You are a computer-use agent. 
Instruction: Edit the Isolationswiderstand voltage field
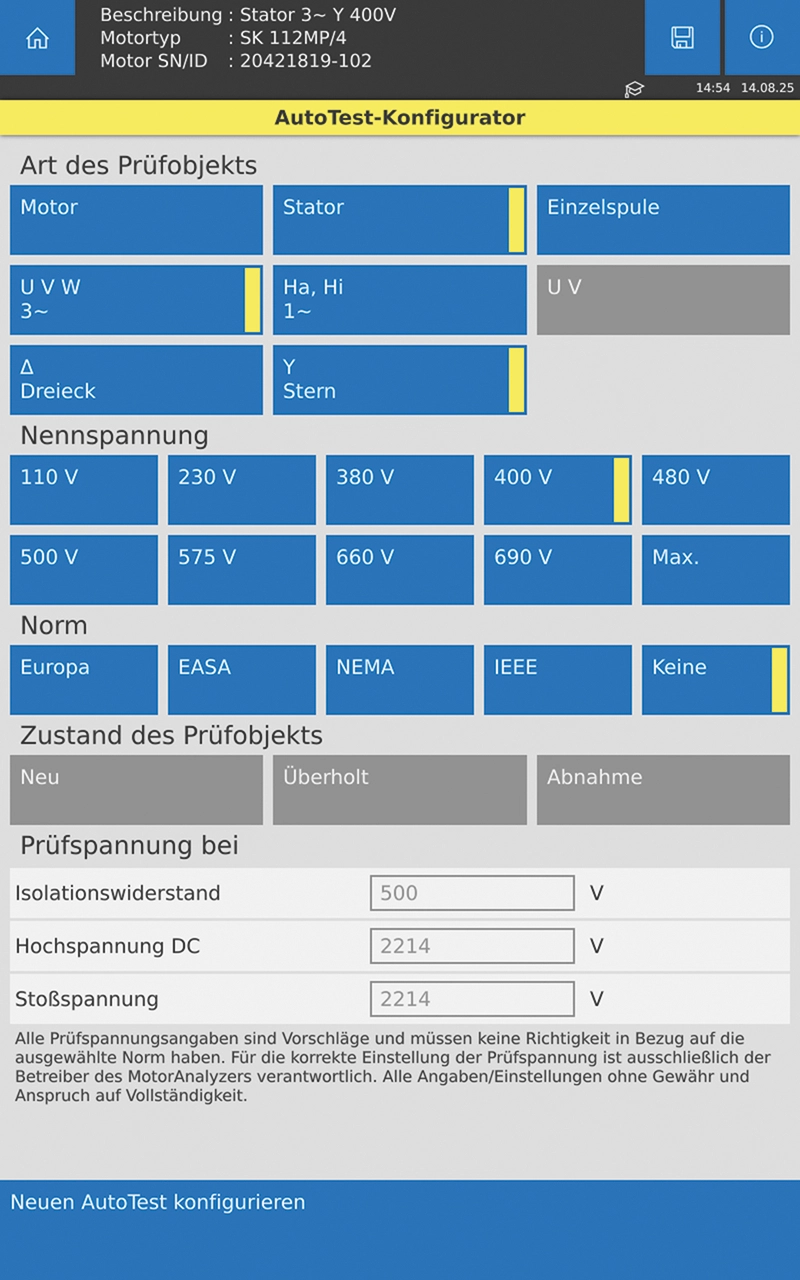point(472,893)
